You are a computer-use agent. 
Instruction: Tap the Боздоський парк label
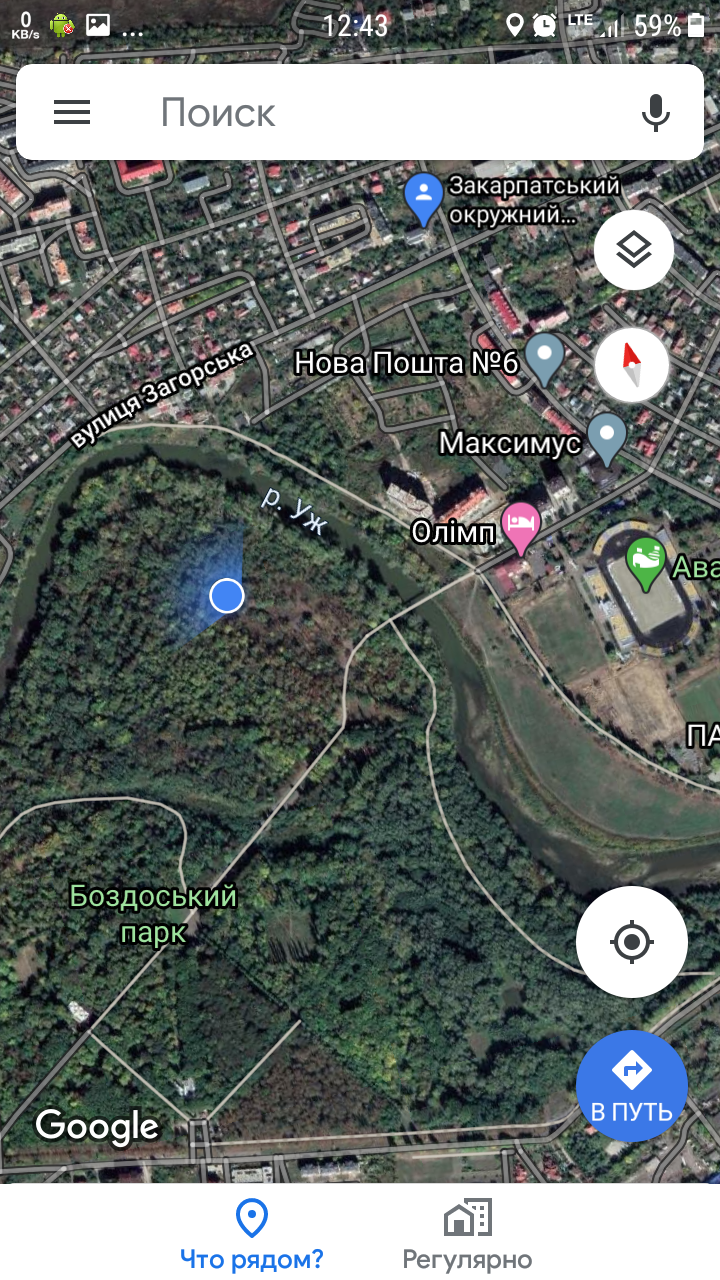click(153, 913)
